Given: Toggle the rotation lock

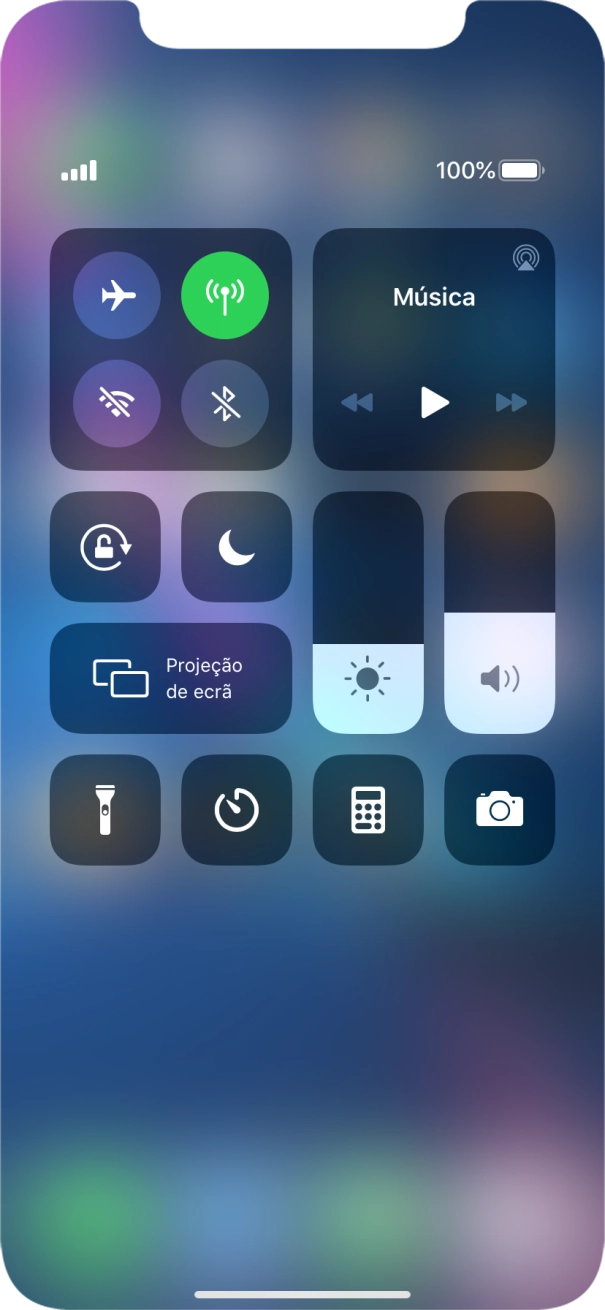Looking at the screenshot, I should click(x=105, y=547).
